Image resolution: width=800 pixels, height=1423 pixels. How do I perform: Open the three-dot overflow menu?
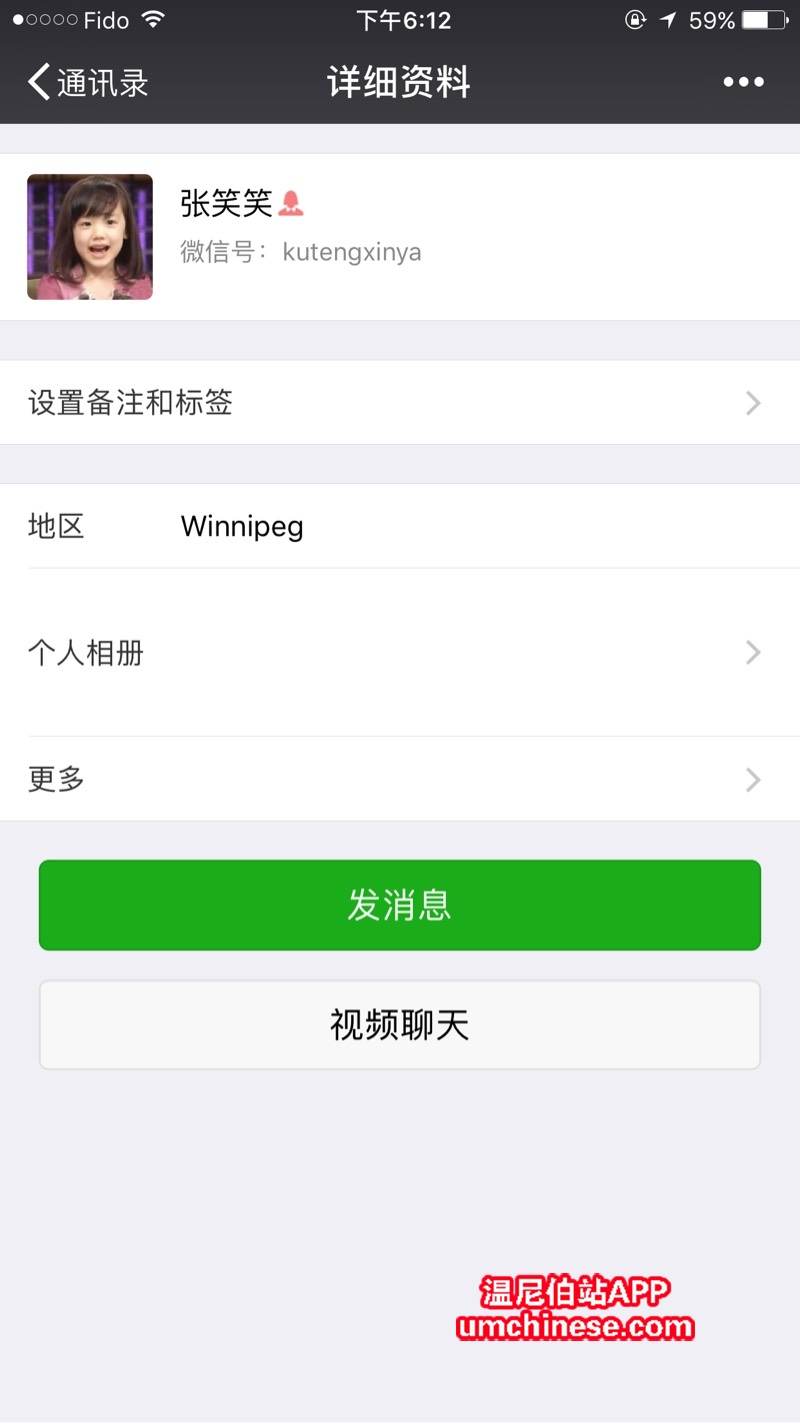tap(743, 82)
